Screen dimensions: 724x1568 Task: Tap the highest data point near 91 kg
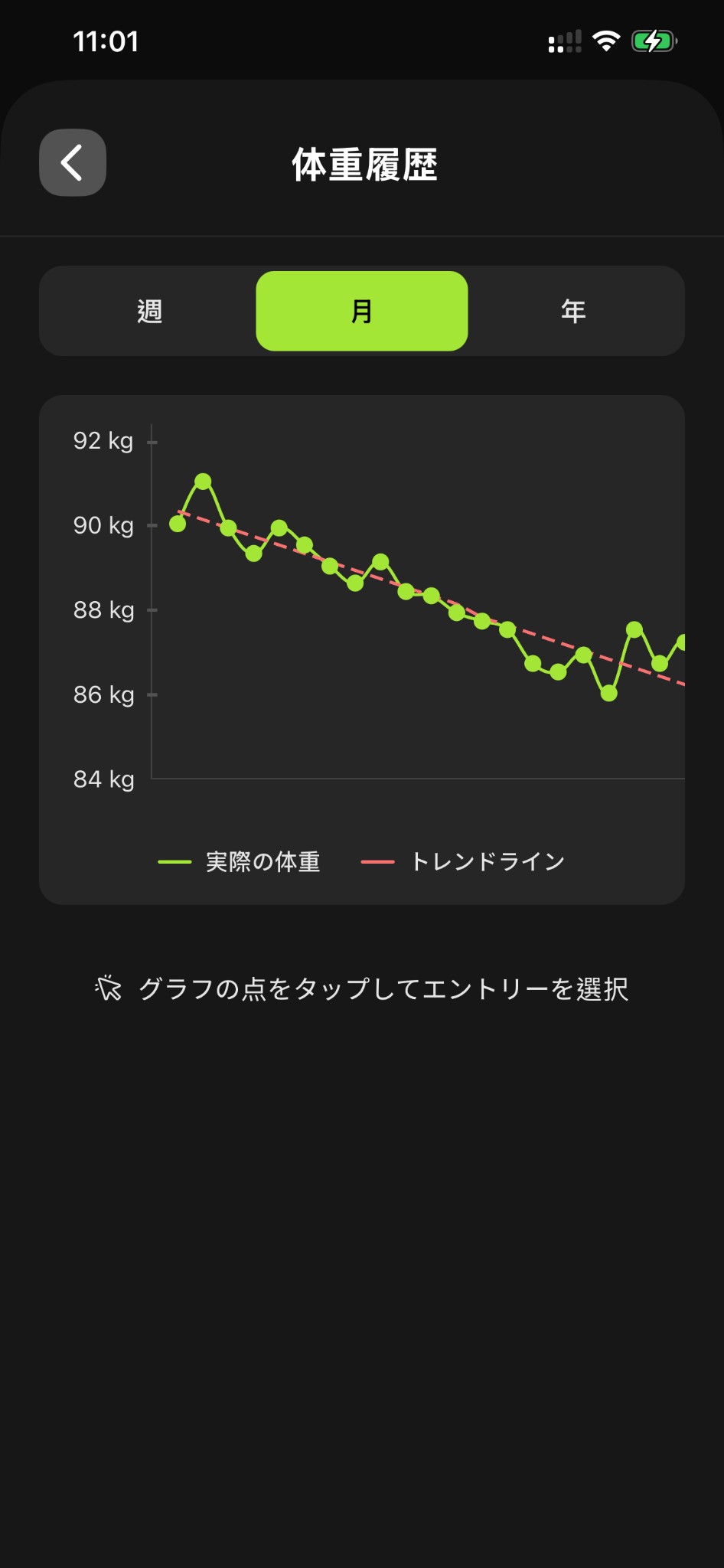click(x=203, y=481)
